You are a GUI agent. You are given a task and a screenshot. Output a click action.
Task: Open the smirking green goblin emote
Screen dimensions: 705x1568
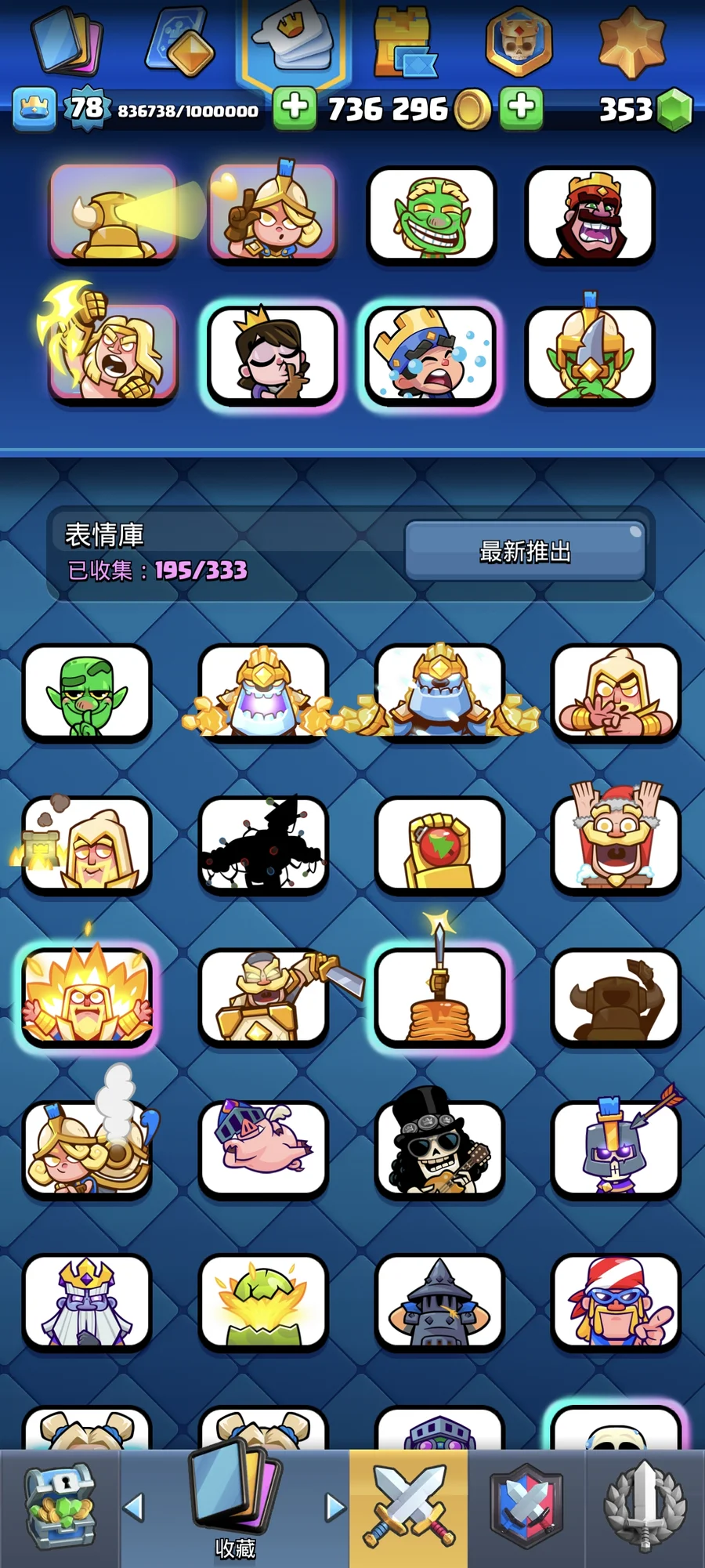(x=87, y=693)
